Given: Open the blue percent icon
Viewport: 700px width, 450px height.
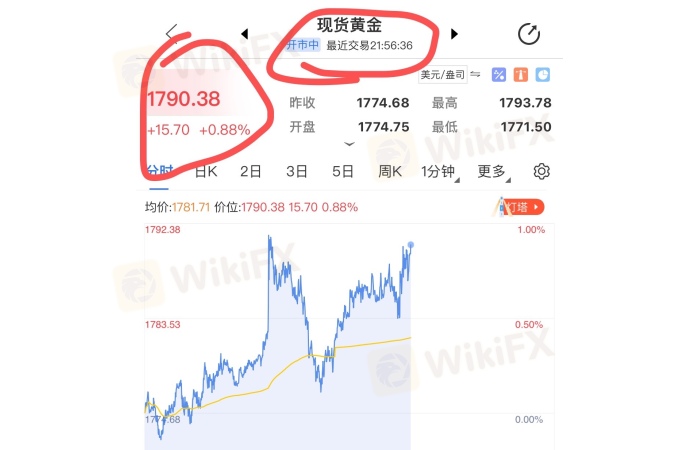Looking at the screenshot, I should (499, 74).
